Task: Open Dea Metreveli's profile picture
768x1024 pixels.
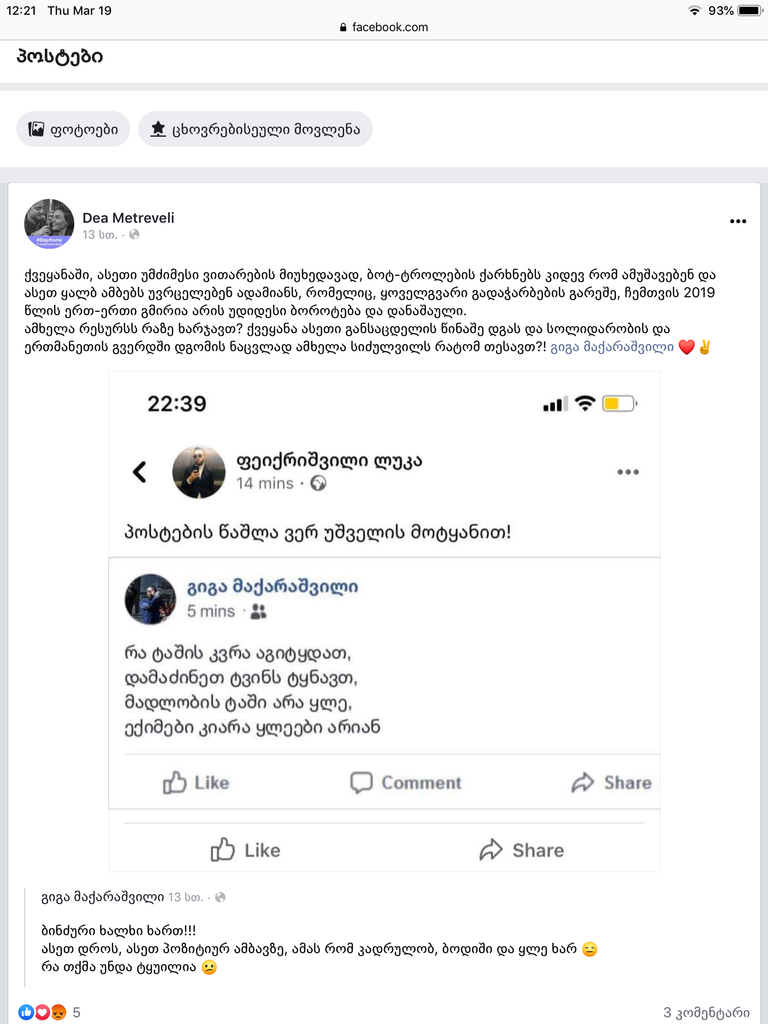Action: point(49,224)
